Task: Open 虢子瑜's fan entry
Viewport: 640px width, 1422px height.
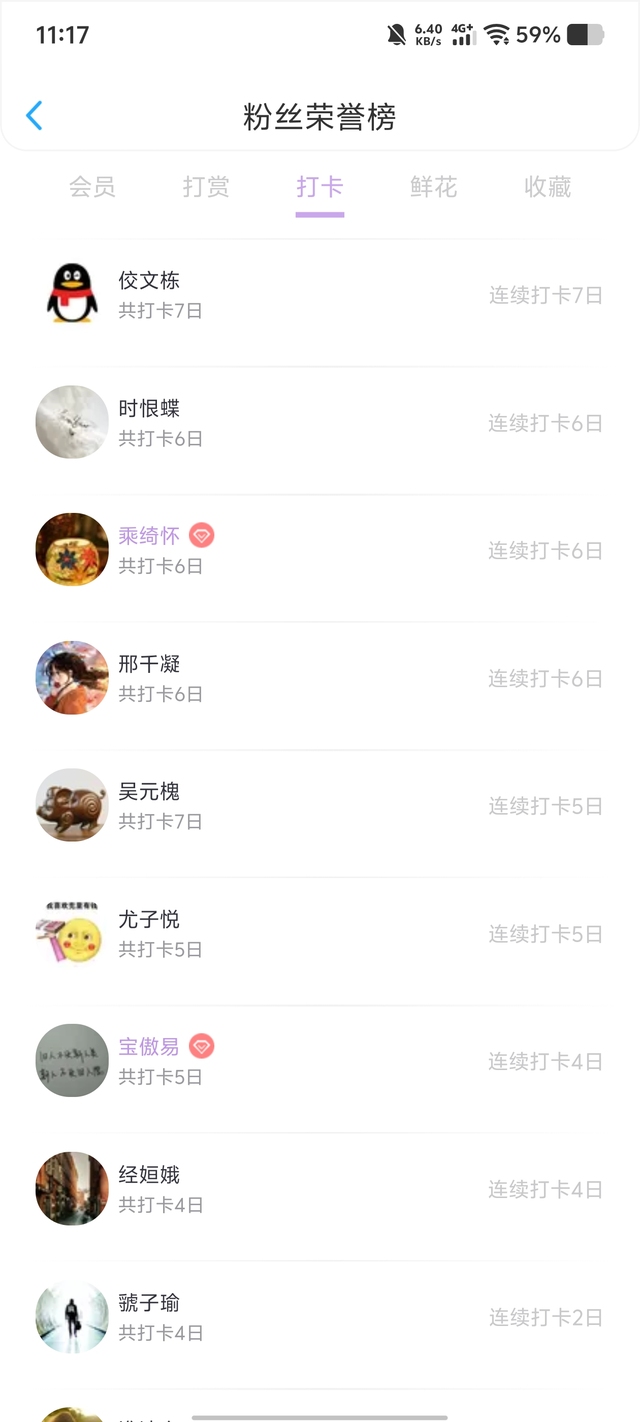Action: (320, 1317)
